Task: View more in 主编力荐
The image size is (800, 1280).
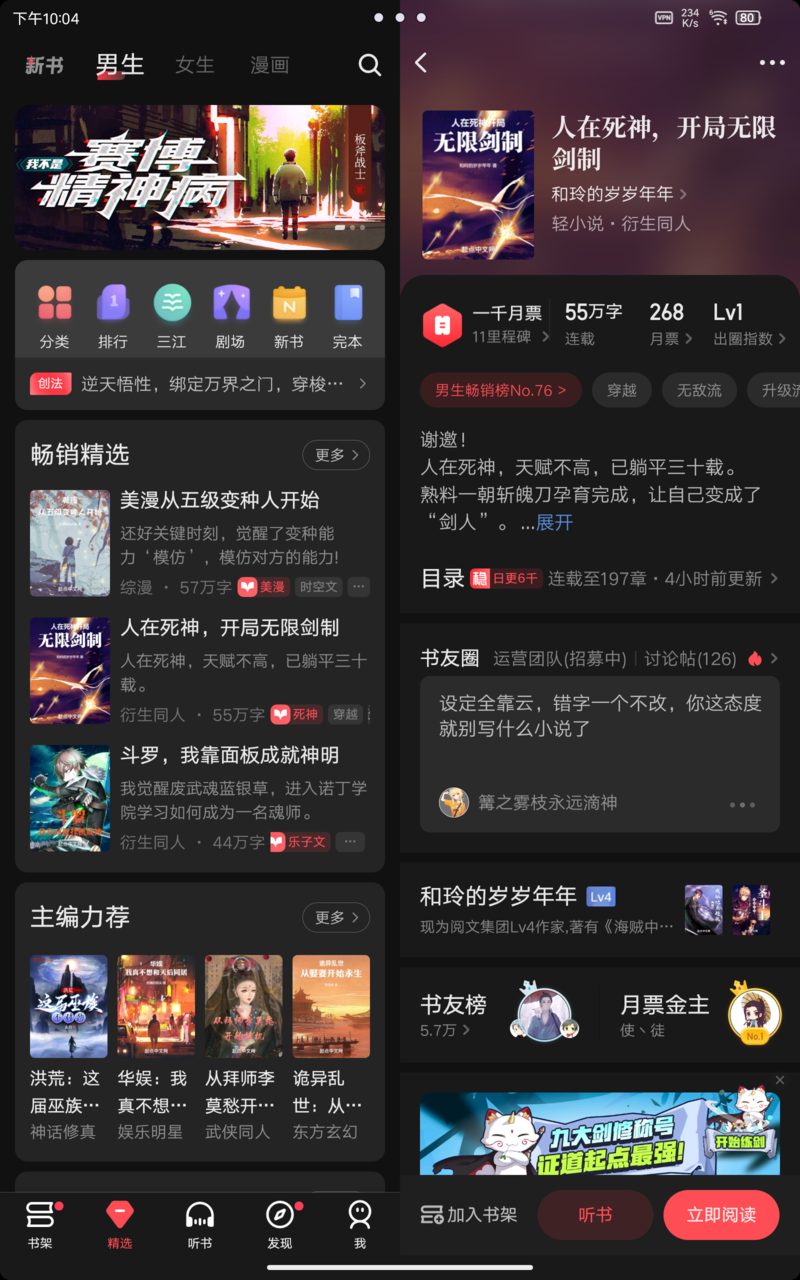Action: (x=336, y=917)
